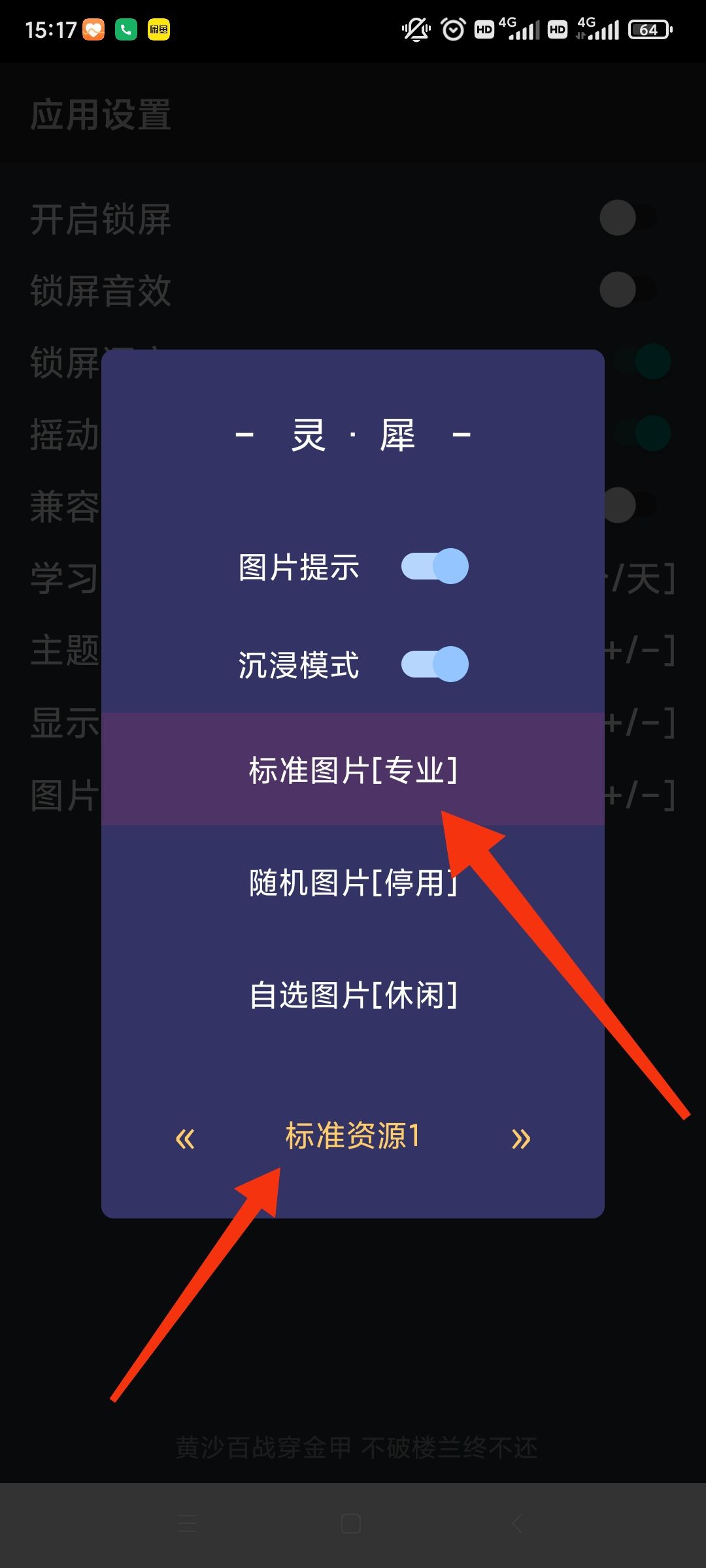Go to previous resource with left chevron
The width and height of the screenshot is (706, 1568).
pyautogui.click(x=185, y=1137)
